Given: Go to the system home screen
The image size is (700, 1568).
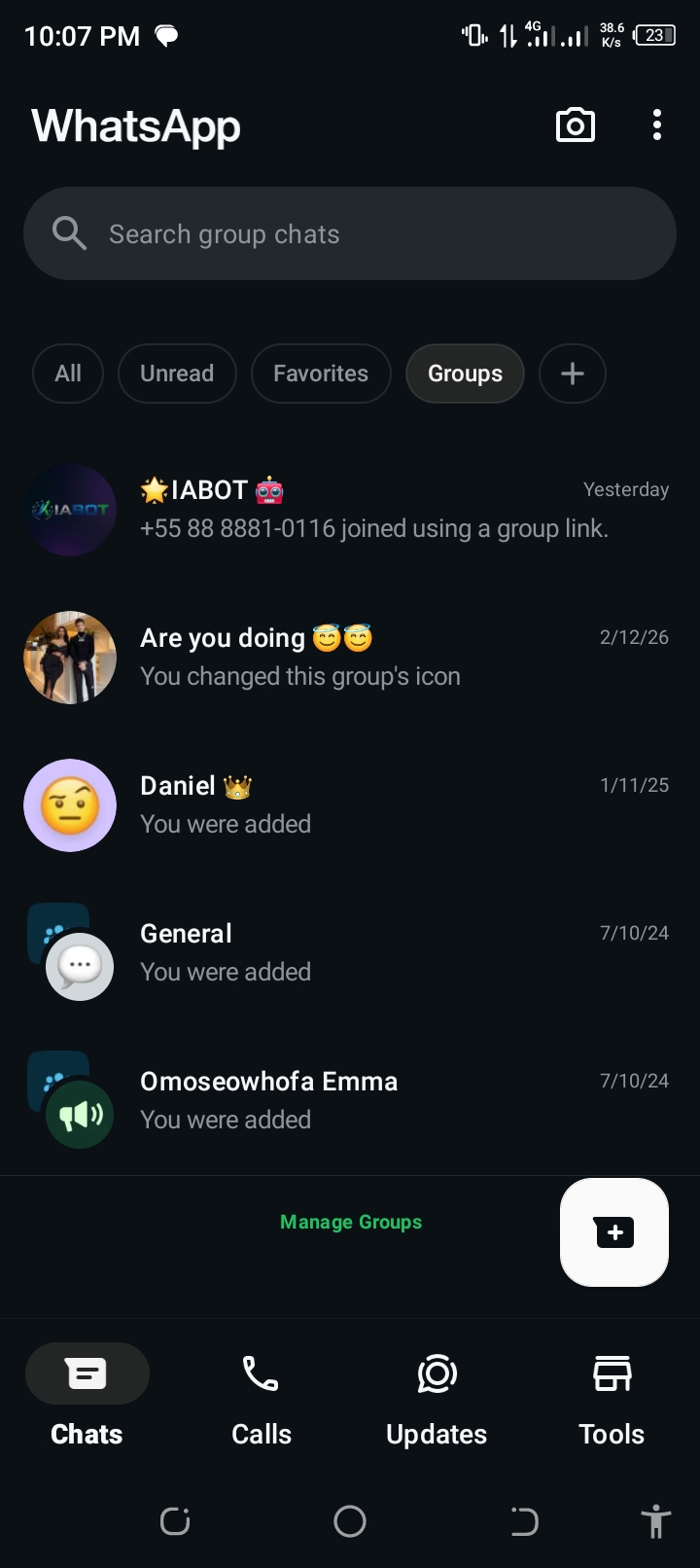Looking at the screenshot, I should coord(350,1521).
